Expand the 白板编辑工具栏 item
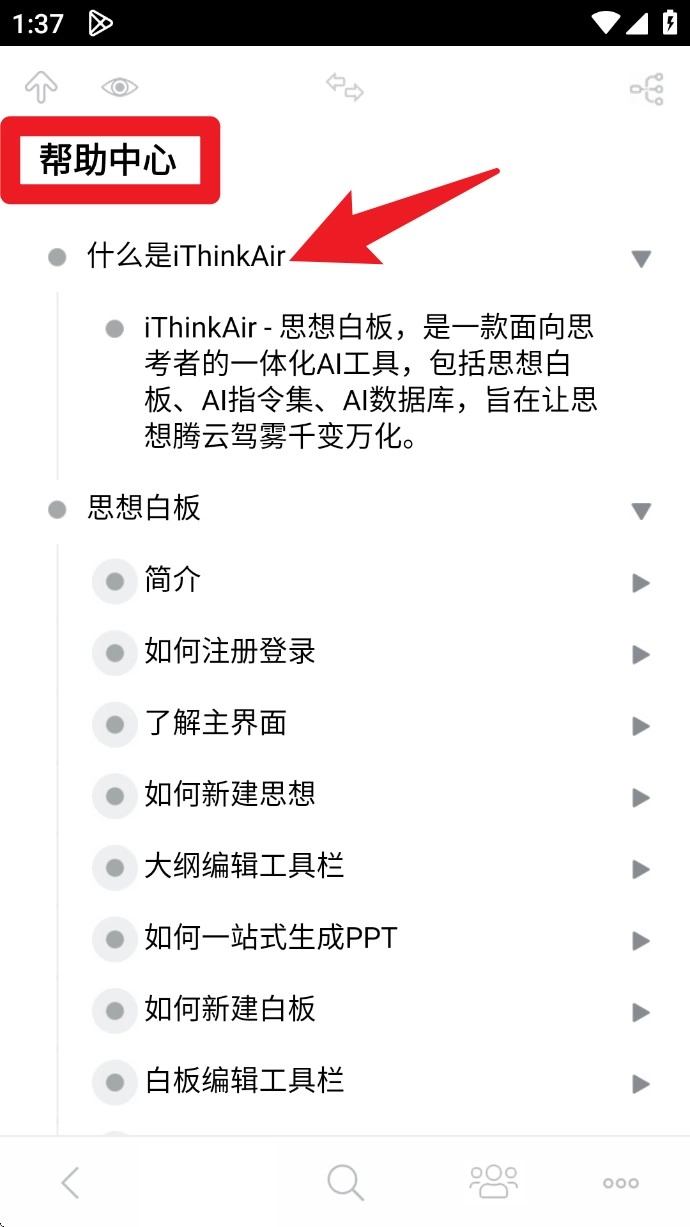The height and width of the screenshot is (1227, 690). 642,1084
